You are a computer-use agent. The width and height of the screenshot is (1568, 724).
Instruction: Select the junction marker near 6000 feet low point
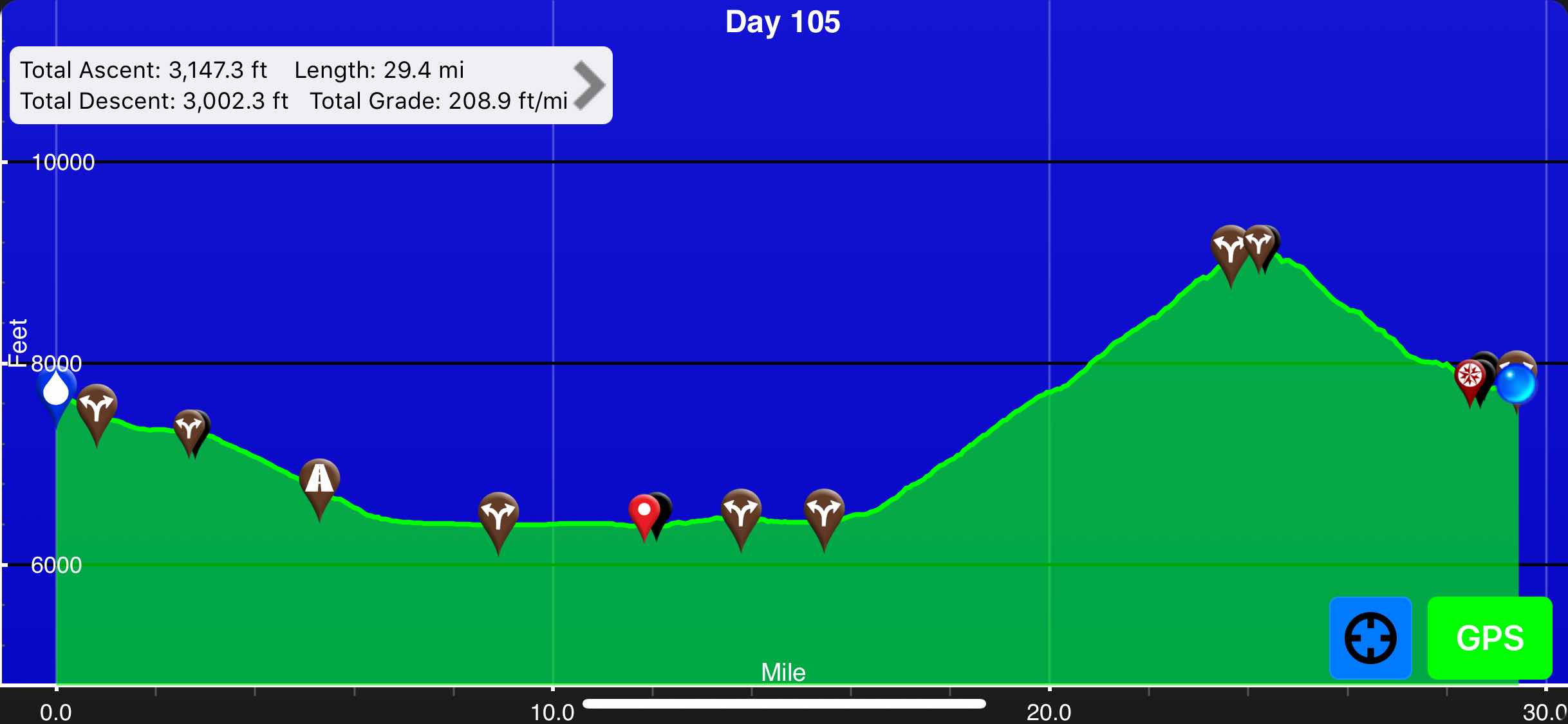tap(498, 514)
